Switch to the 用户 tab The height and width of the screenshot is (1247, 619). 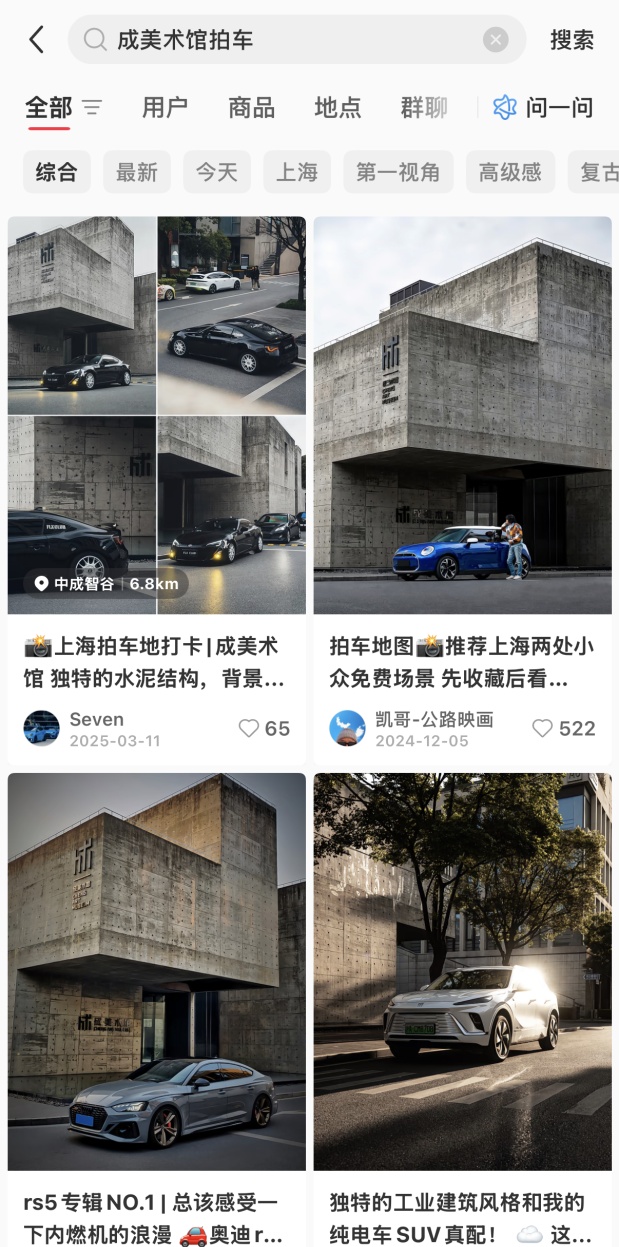tap(165, 107)
